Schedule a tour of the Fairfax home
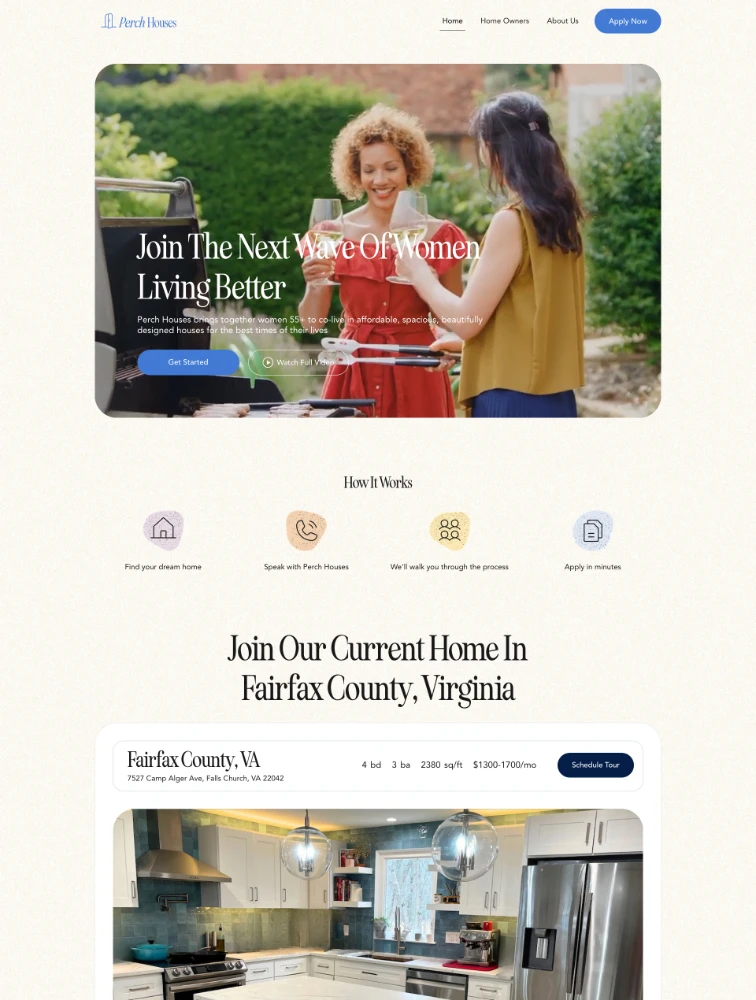This screenshot has height=1000, width=756. click(x=595, y=765)
